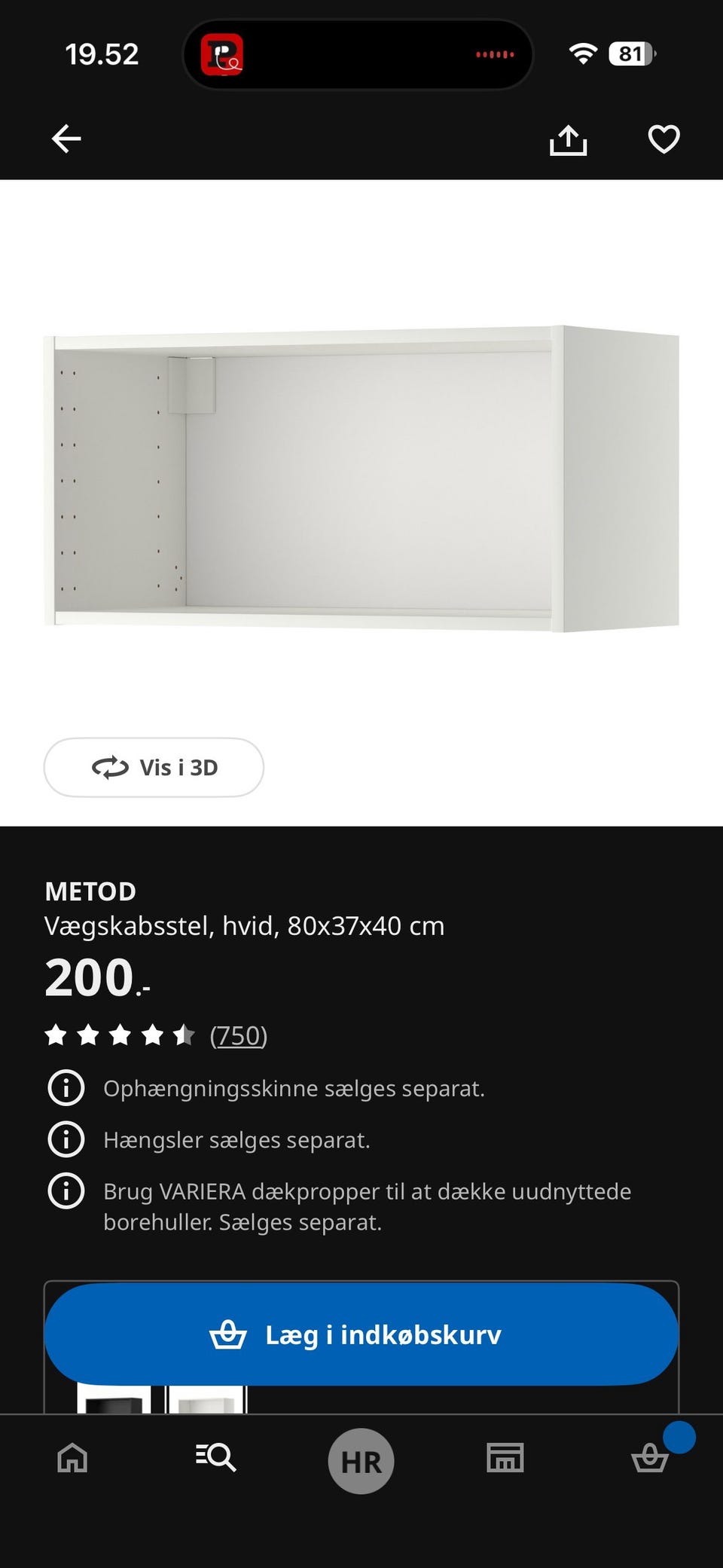The height and width of the screenshot is (1568, 723).
Task: Tap the info icon beside 'Hængsler sælges separat'
Action: pos(66,1139)
